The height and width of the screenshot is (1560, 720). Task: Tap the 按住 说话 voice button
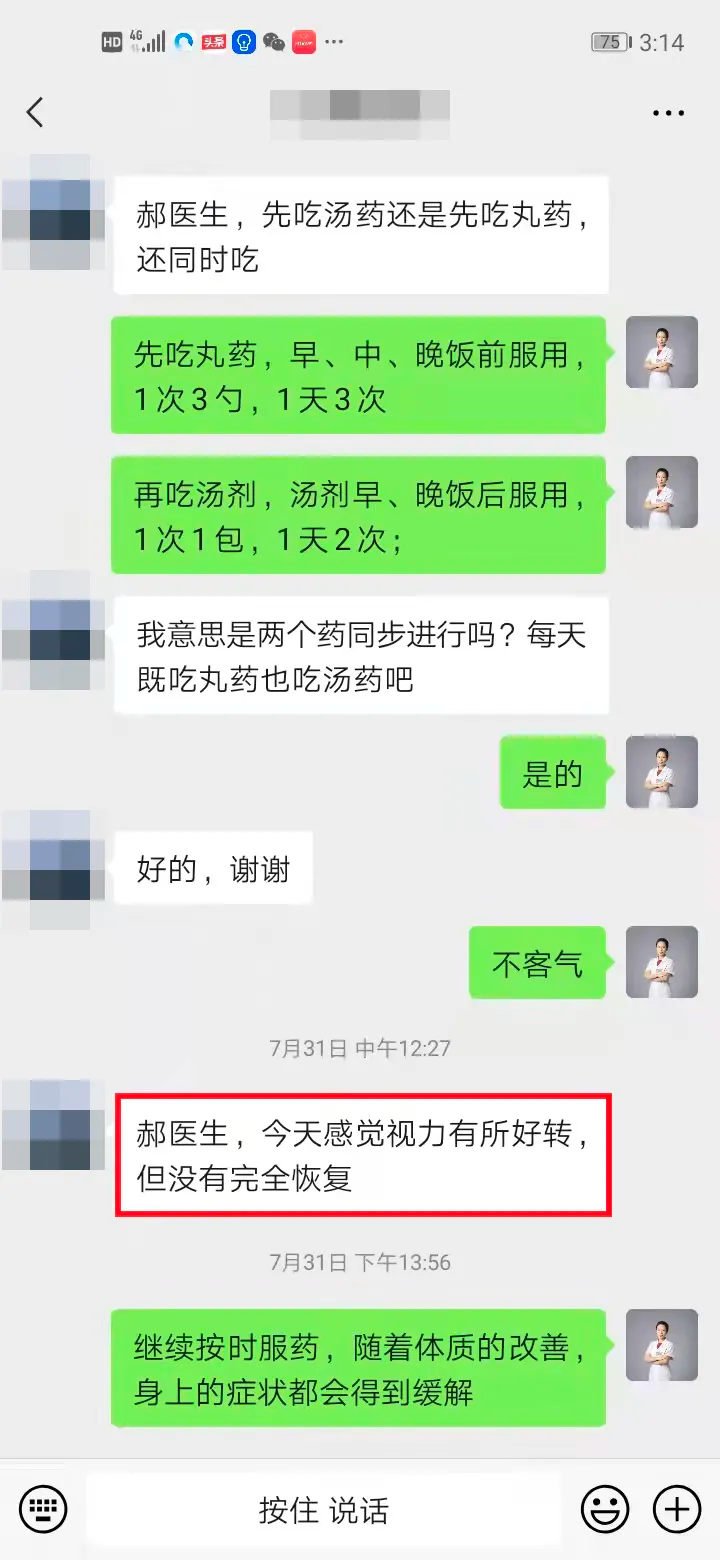tap(323, 1509)
